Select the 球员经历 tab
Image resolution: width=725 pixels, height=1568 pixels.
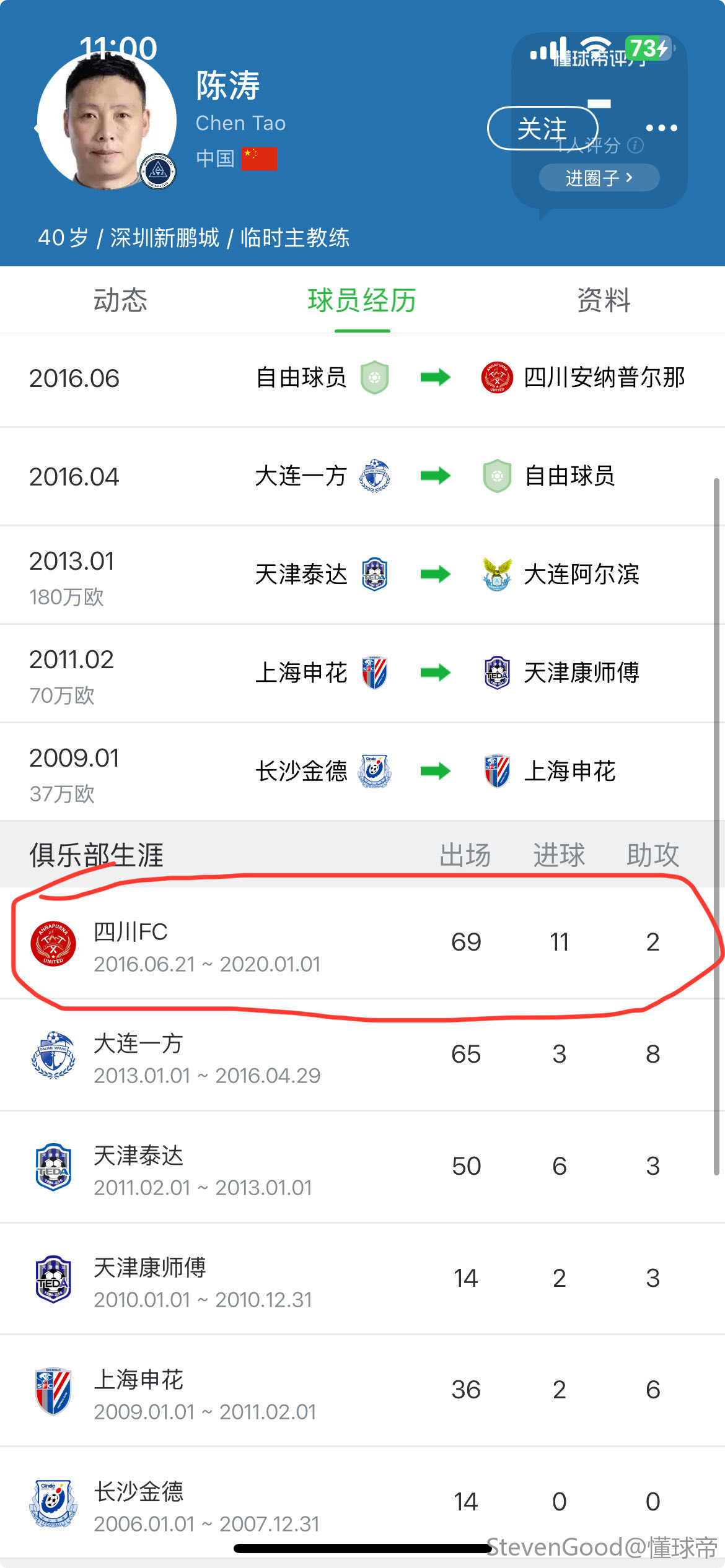(362, 301)
